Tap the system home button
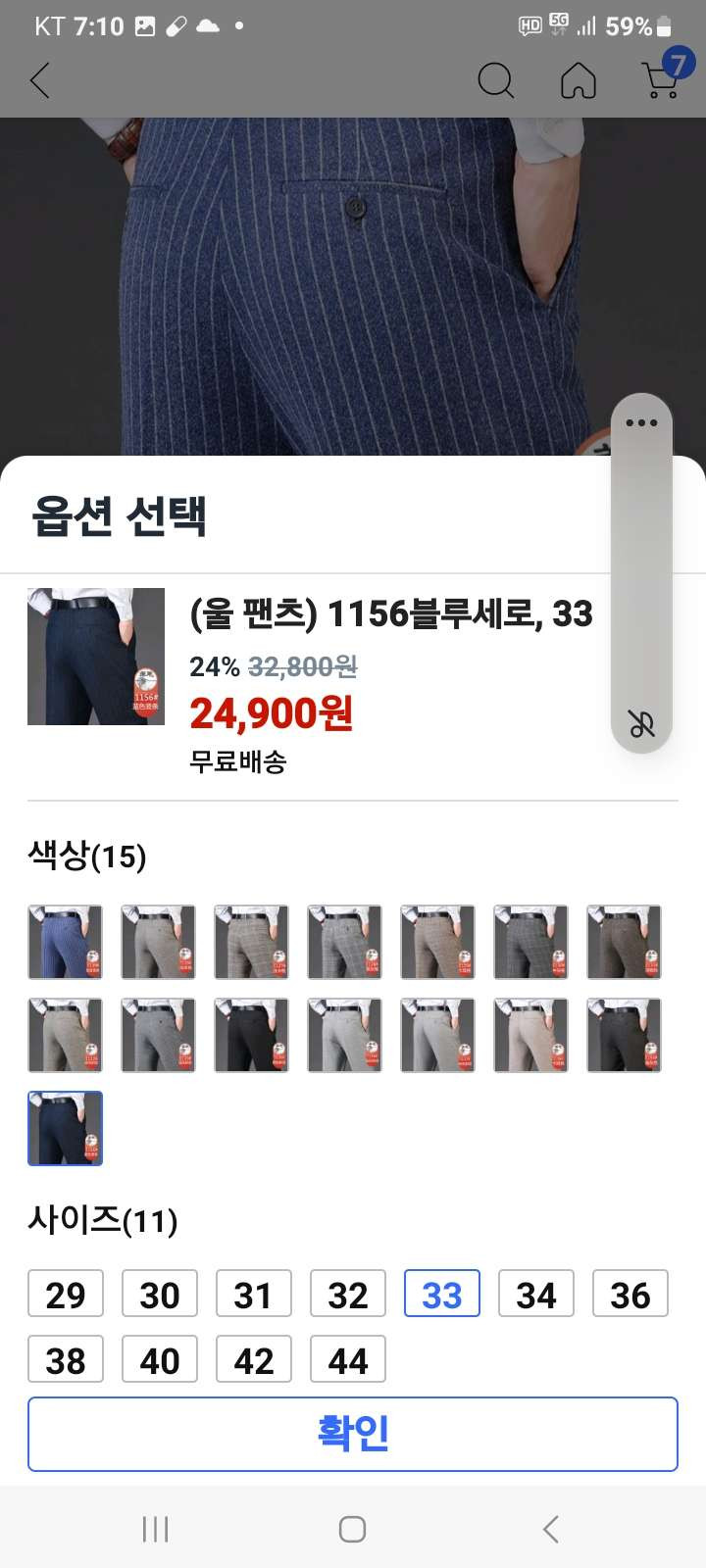The height and width of the screenshot is (1568, 706). pos(352,1529)
